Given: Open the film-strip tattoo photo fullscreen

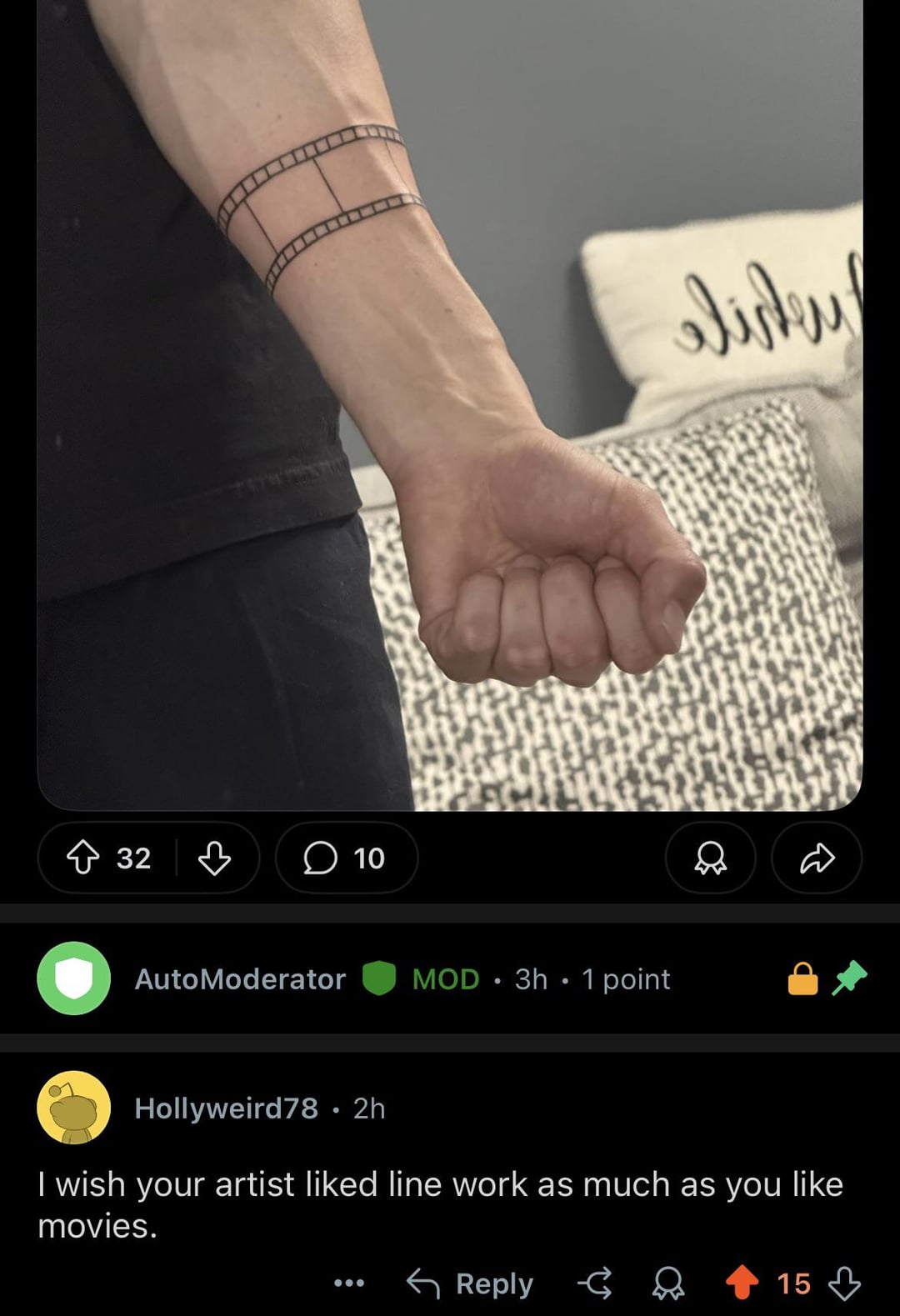Looking at the screenshot, I should coord(450,400).
